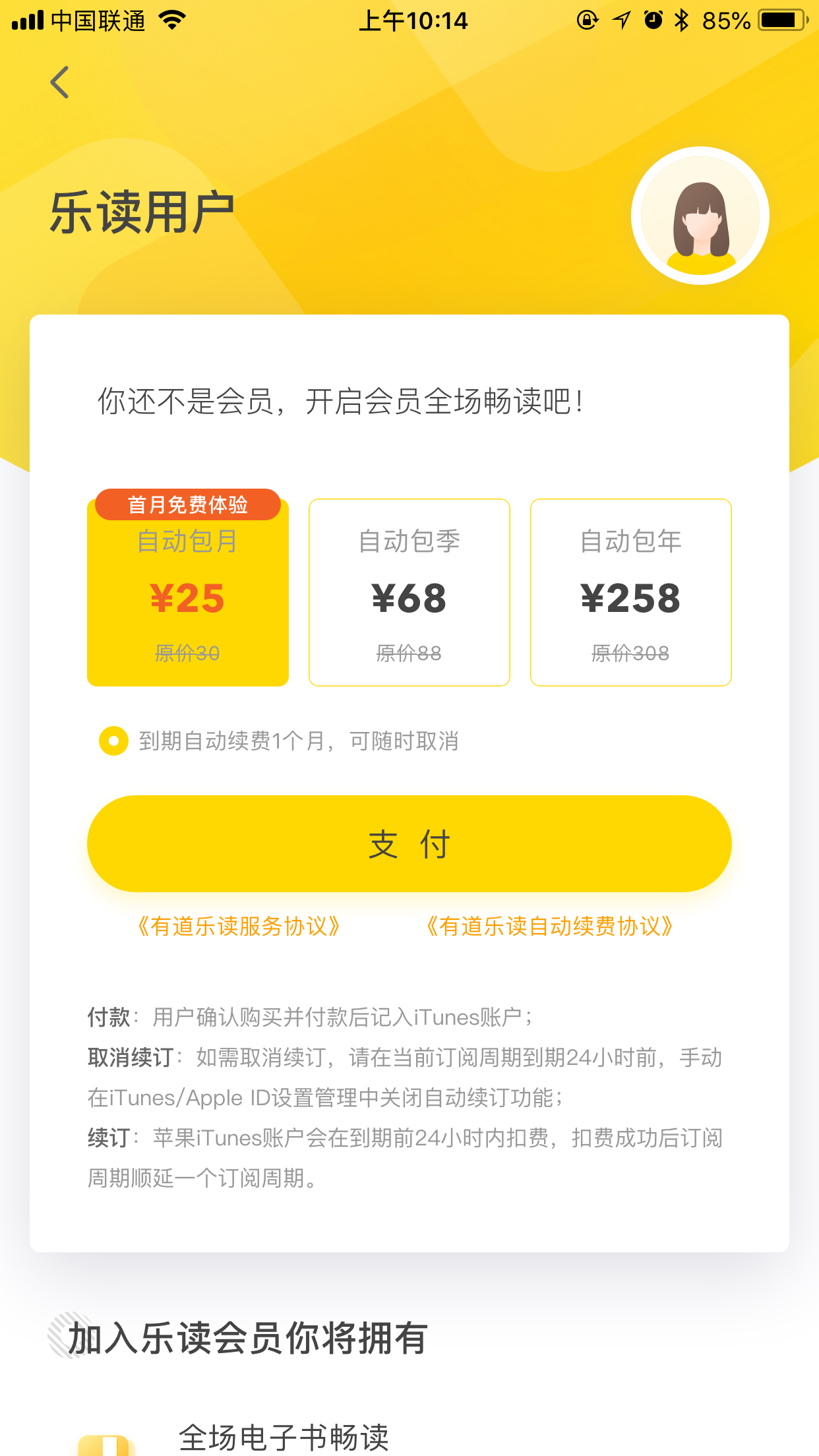819x1456 pixels.
Task: Go back using the top-left arrow
Action: coord(59,82)
